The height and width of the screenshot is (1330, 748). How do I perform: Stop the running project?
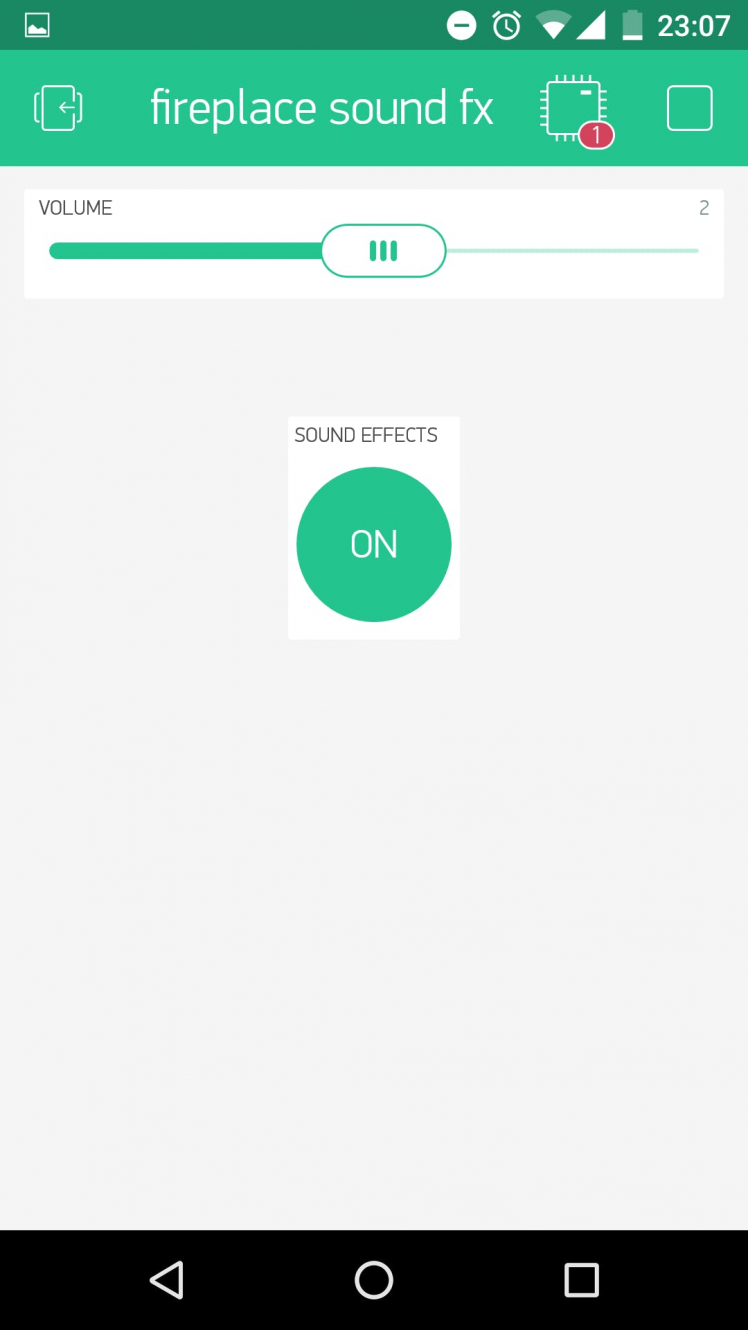(x=689, y=108)
